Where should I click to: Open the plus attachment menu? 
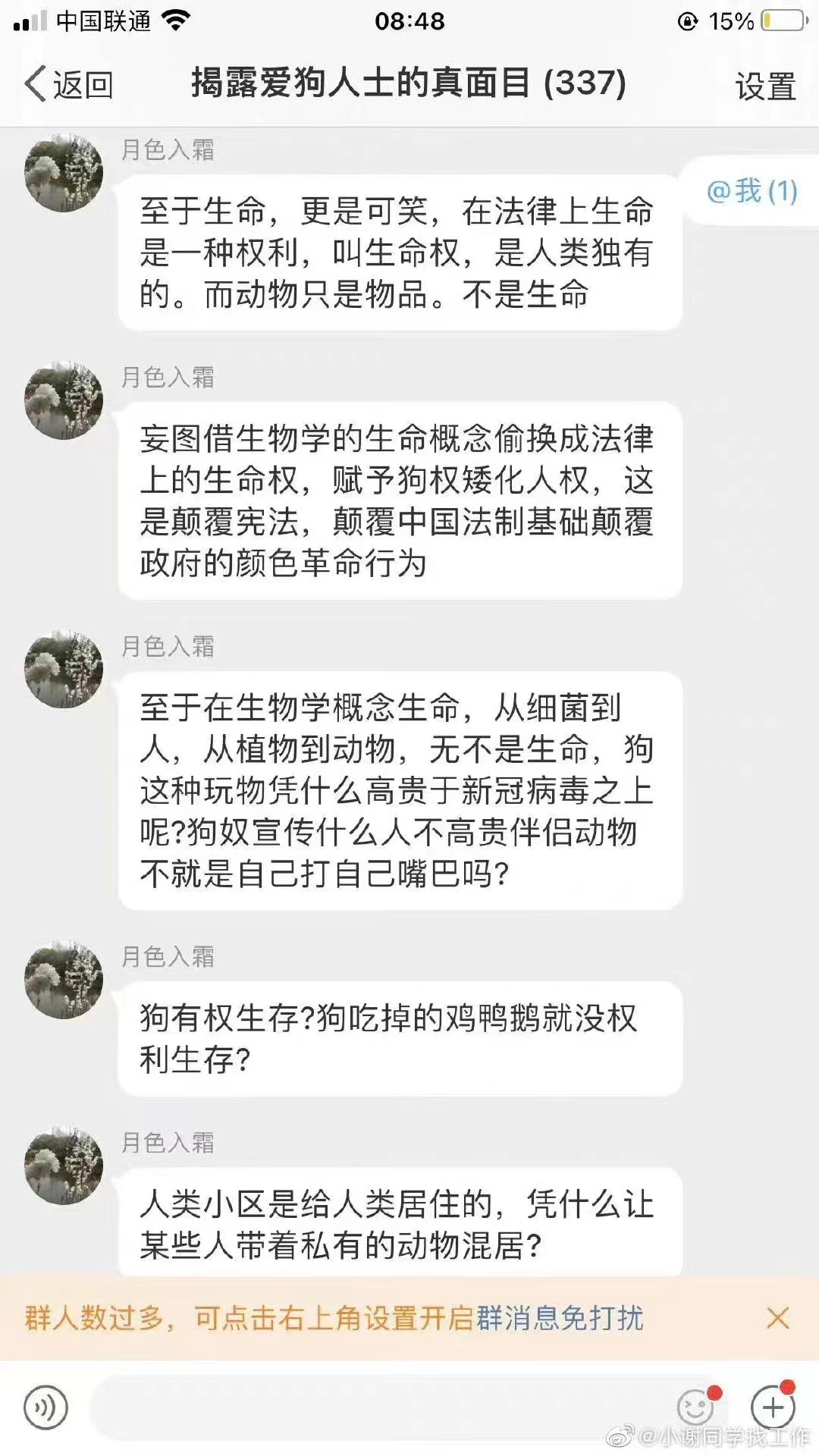click(x=773, y=1407)
